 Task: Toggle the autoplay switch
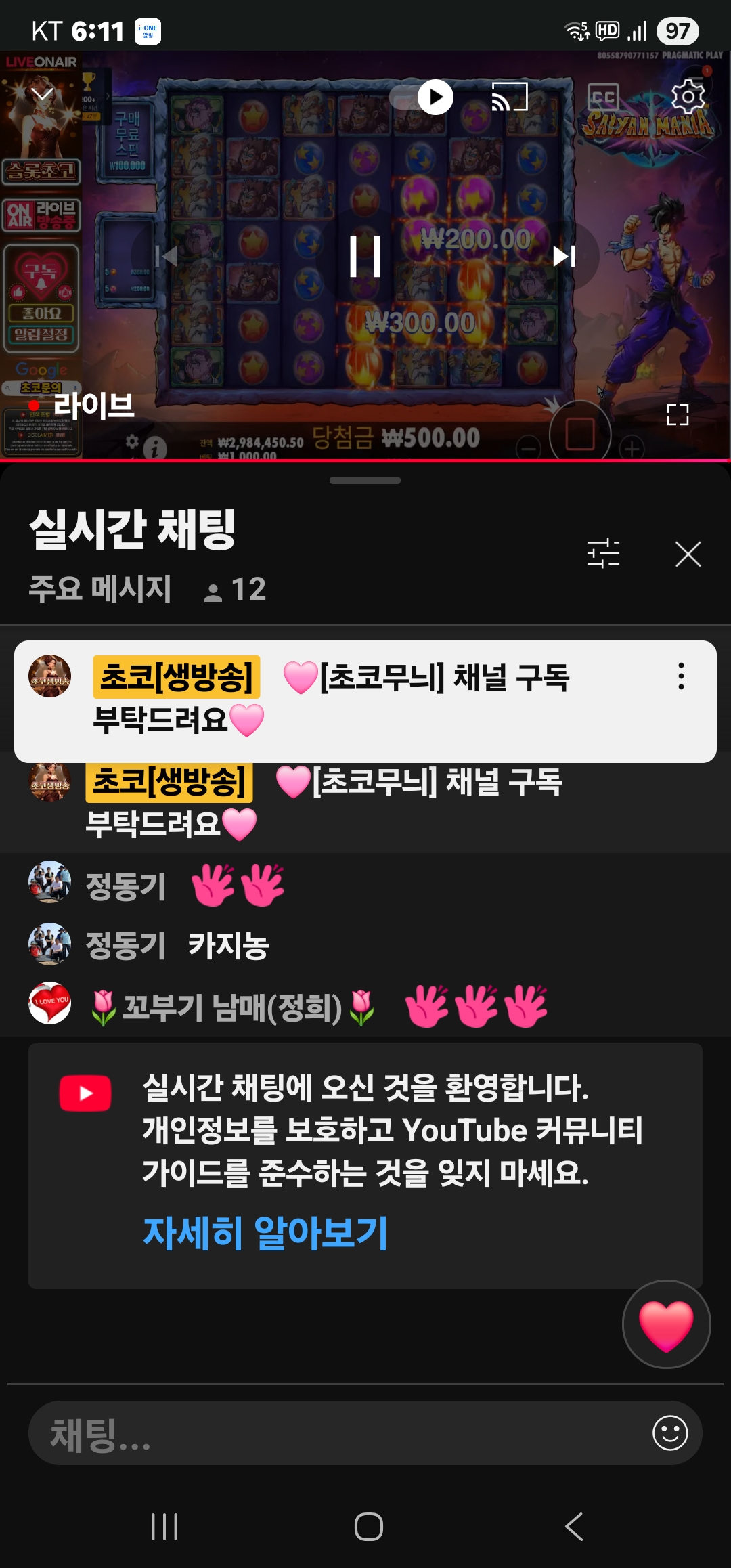coord(423,97)
